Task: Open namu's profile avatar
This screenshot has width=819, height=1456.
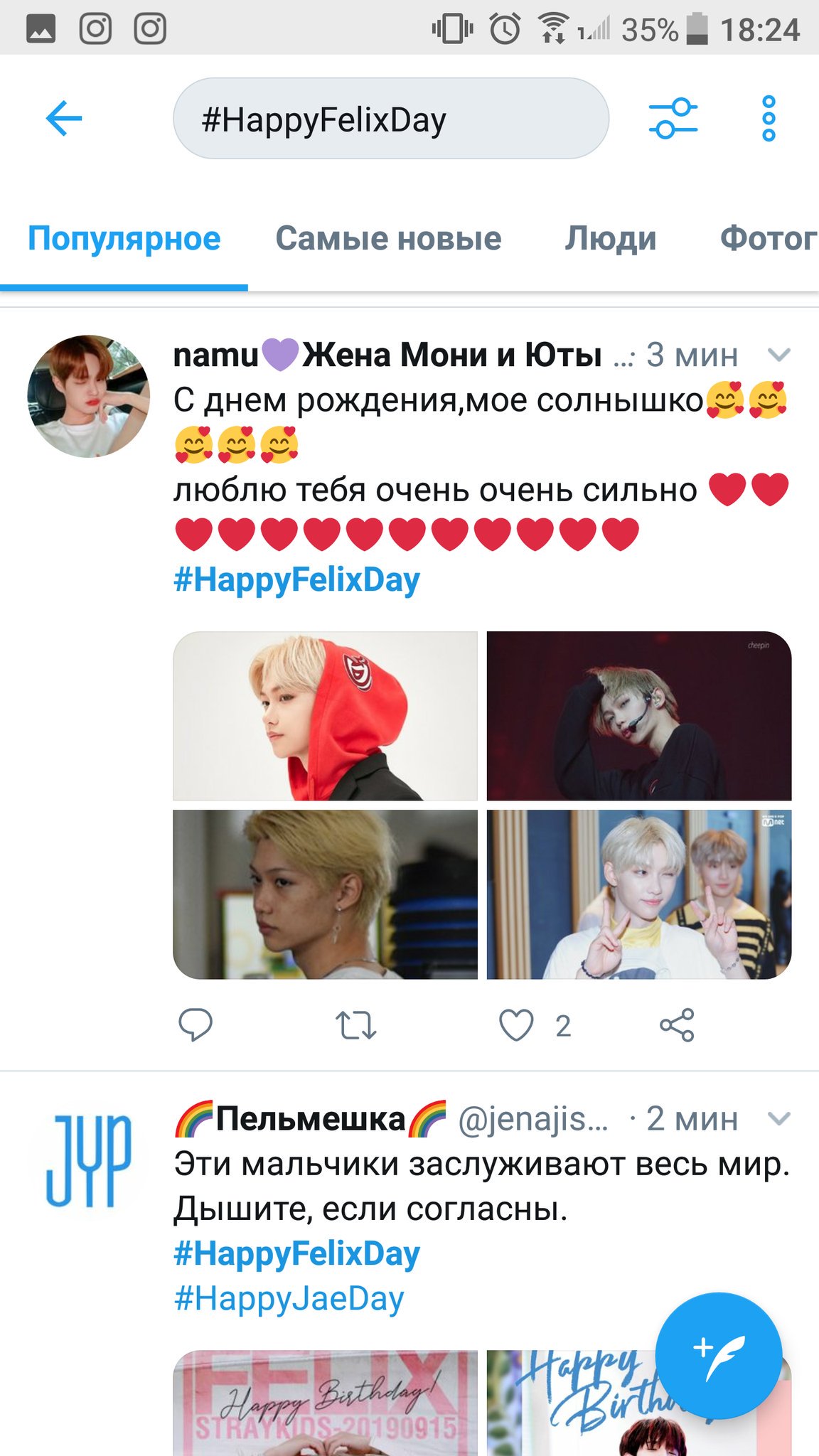Action: [88, 396]
